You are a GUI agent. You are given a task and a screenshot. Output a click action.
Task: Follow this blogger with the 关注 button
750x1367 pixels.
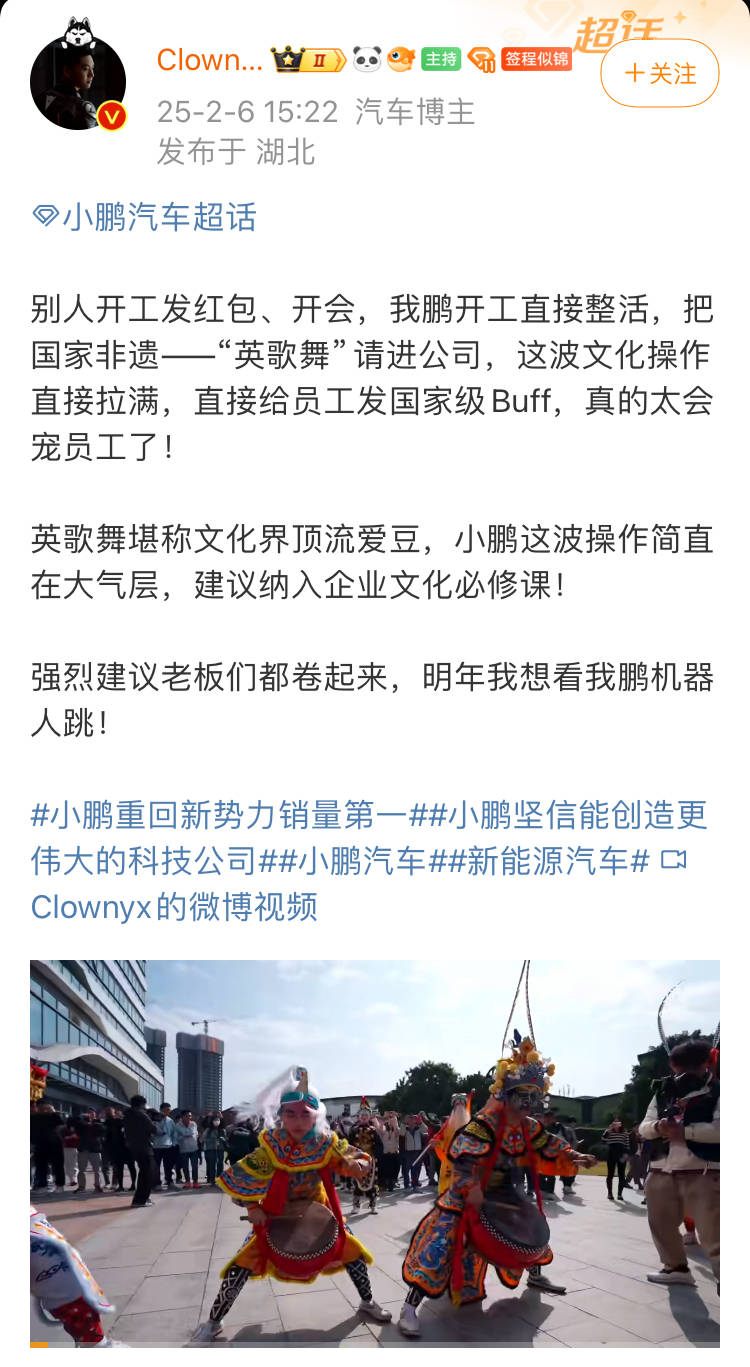click(659, 73)
